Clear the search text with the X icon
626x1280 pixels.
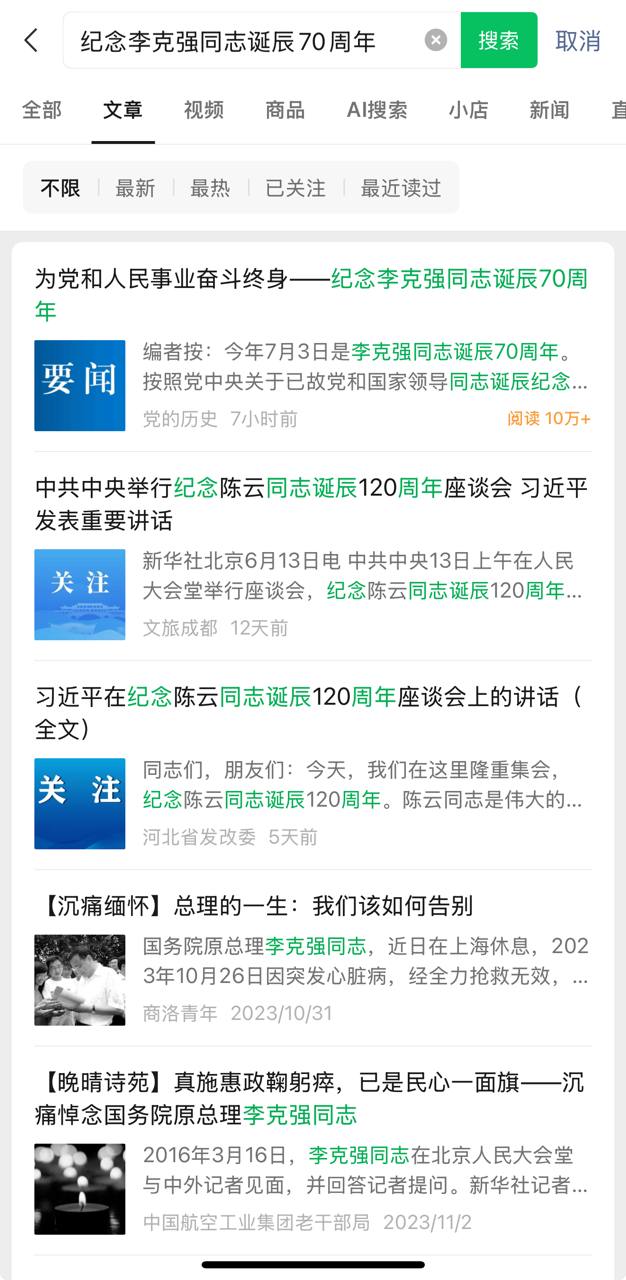[436, 40]
